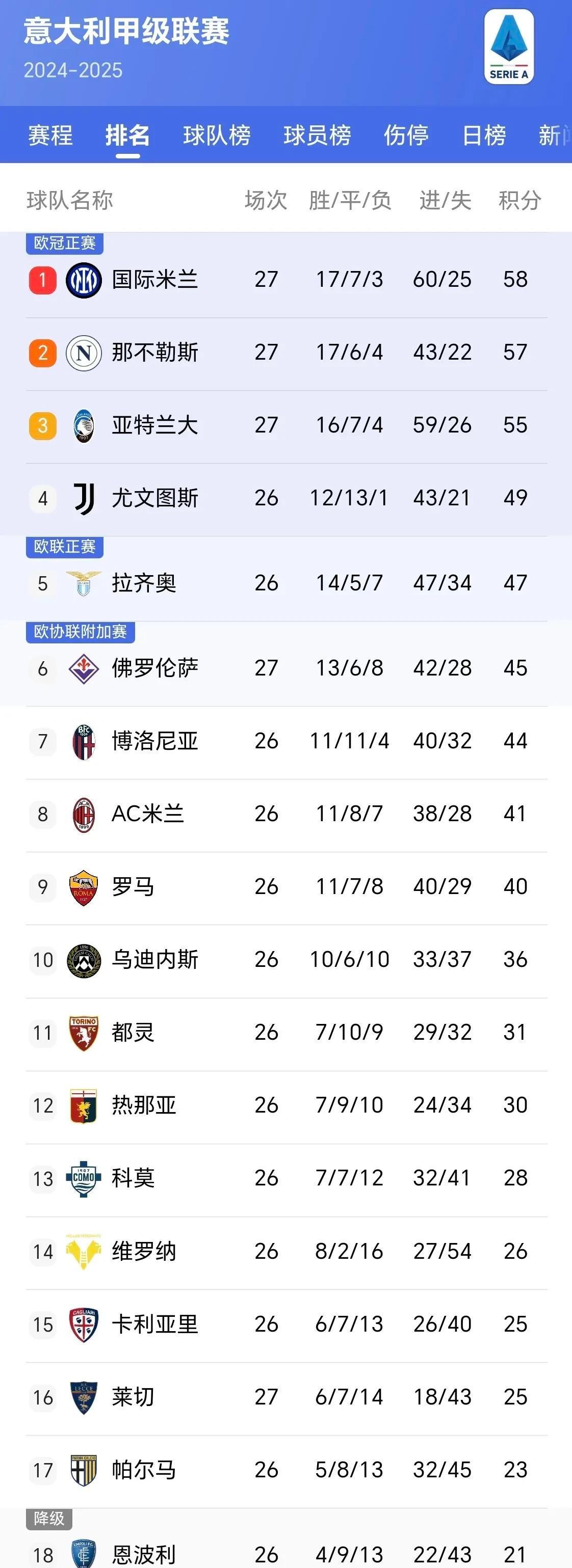Switch to the 赛程 tab
This screenshot has height=1568, width=572.
click(50, 137)
